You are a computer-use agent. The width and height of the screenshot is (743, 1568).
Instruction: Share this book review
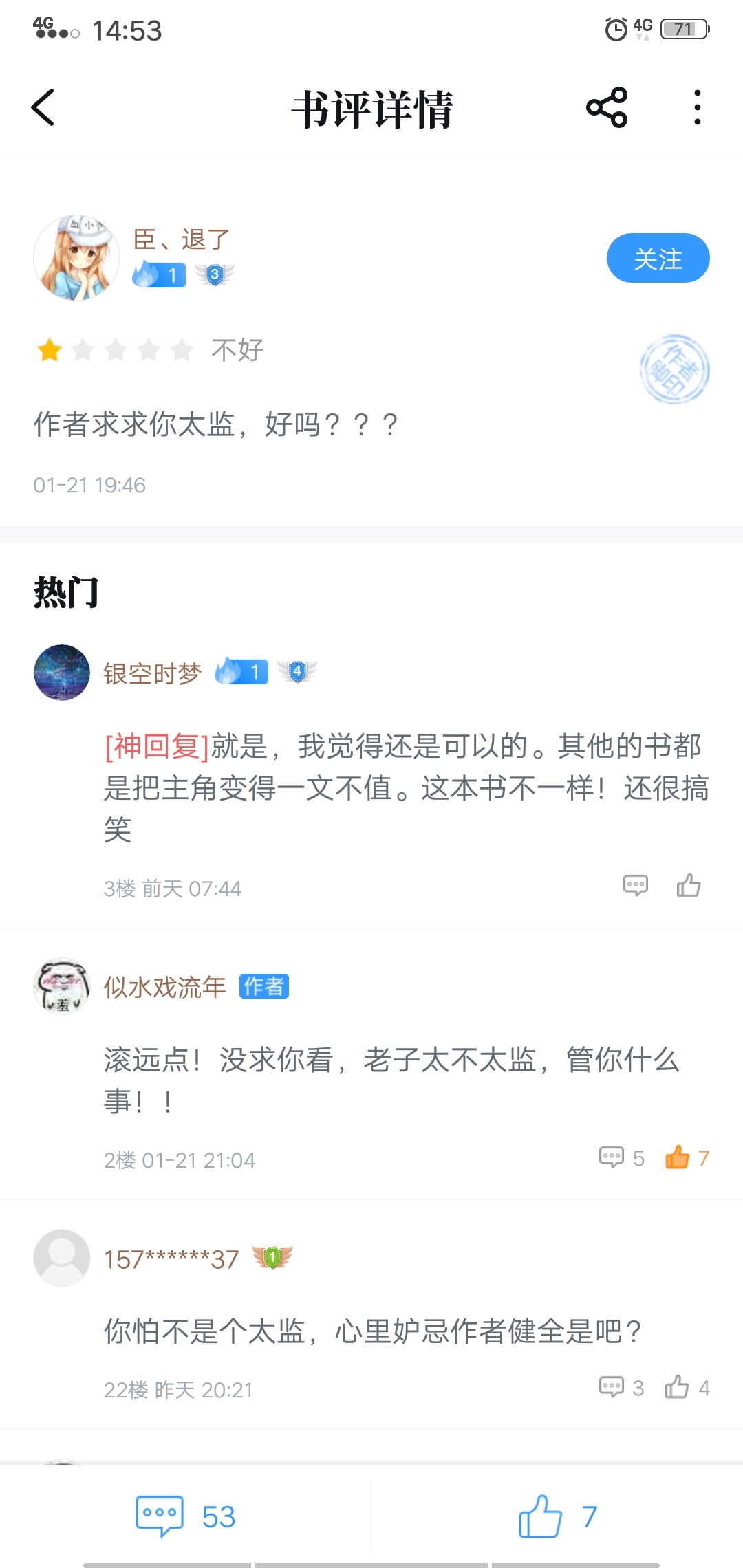(607, 108)
